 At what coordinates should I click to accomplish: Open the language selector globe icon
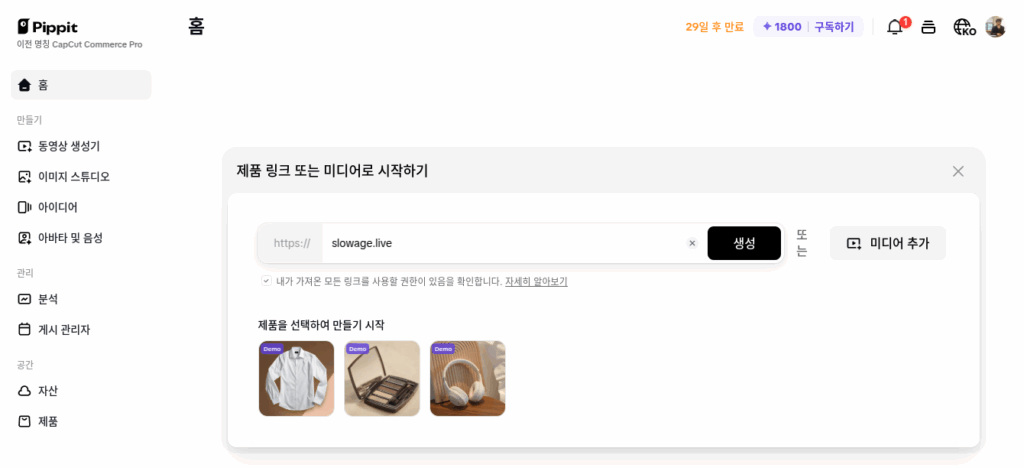tap(963, 27)
